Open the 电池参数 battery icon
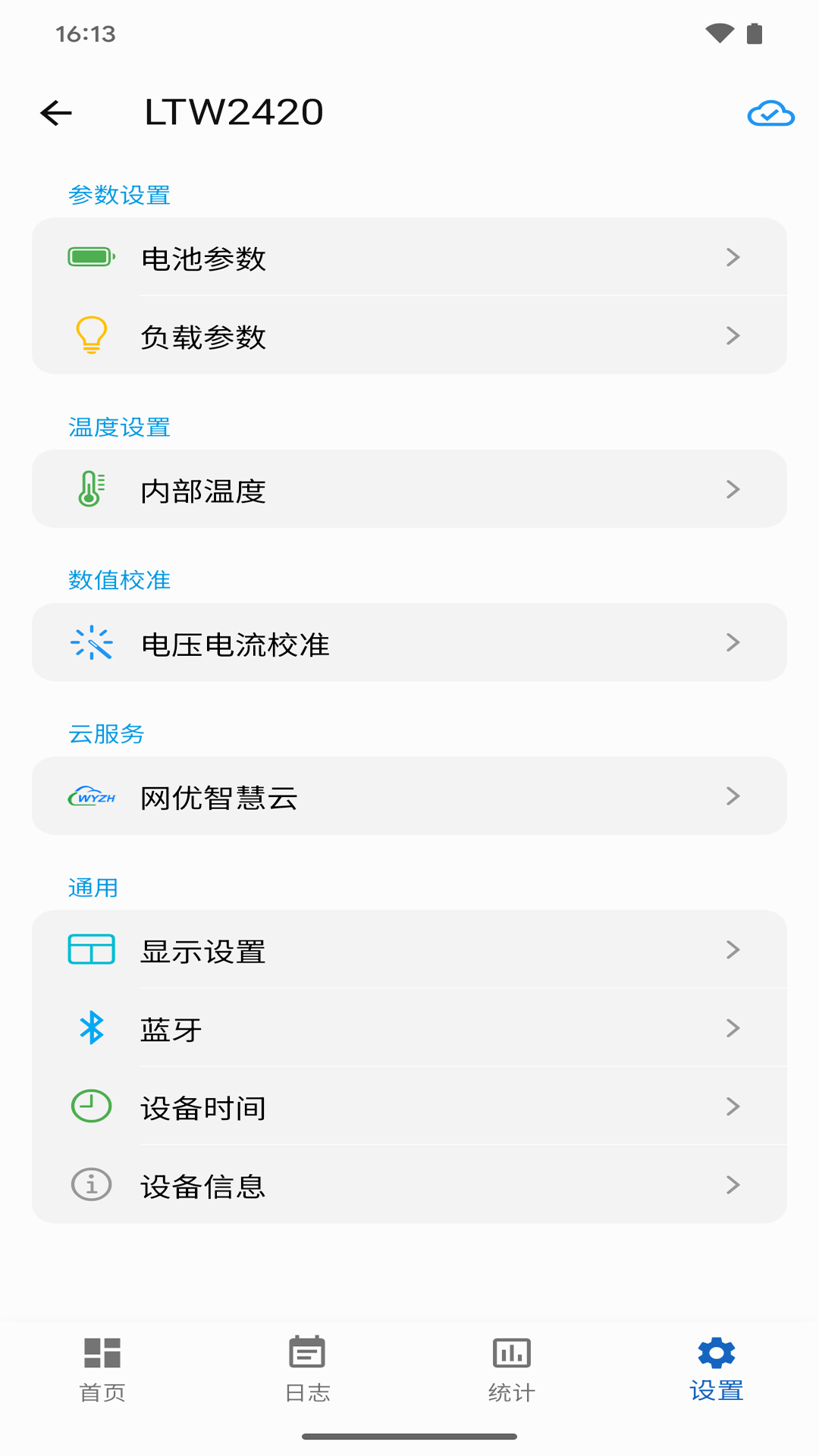Viewport: 819px width, 1456px height. click(x=91, y=257)
